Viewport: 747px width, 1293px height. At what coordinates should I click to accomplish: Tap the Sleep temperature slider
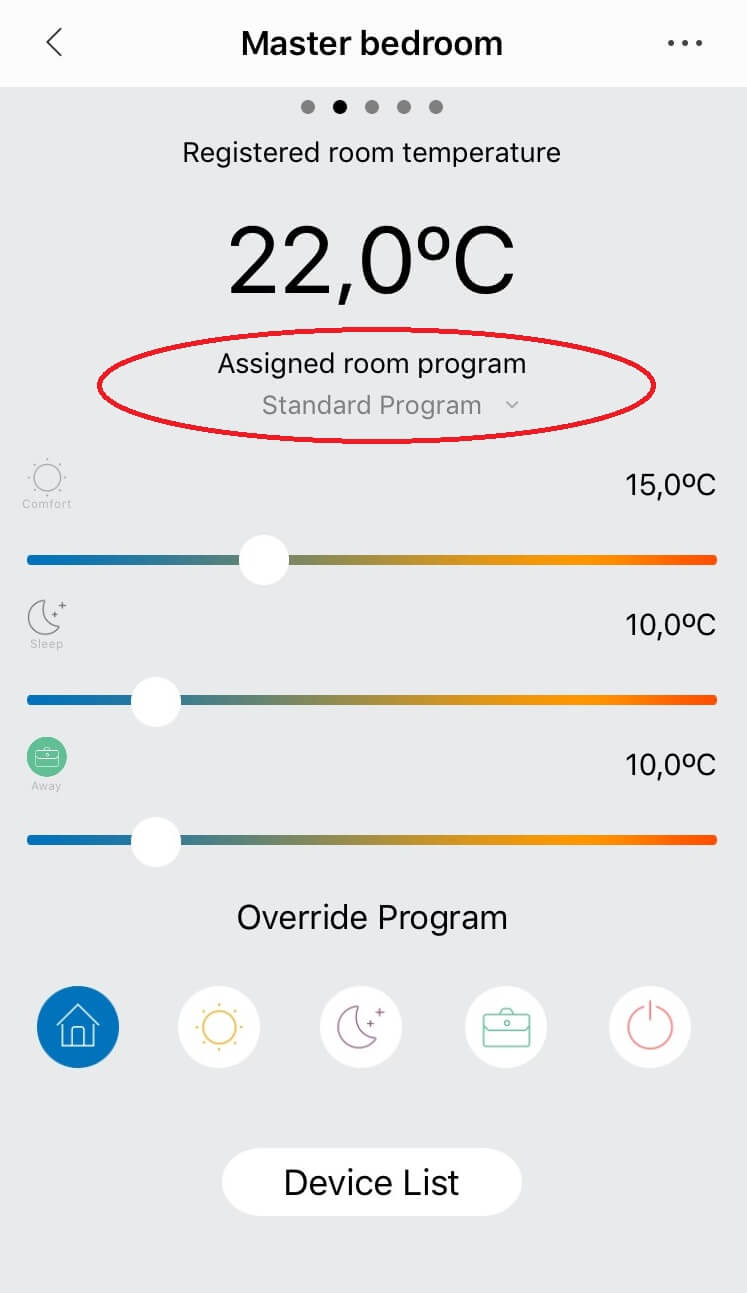(156, 700)
